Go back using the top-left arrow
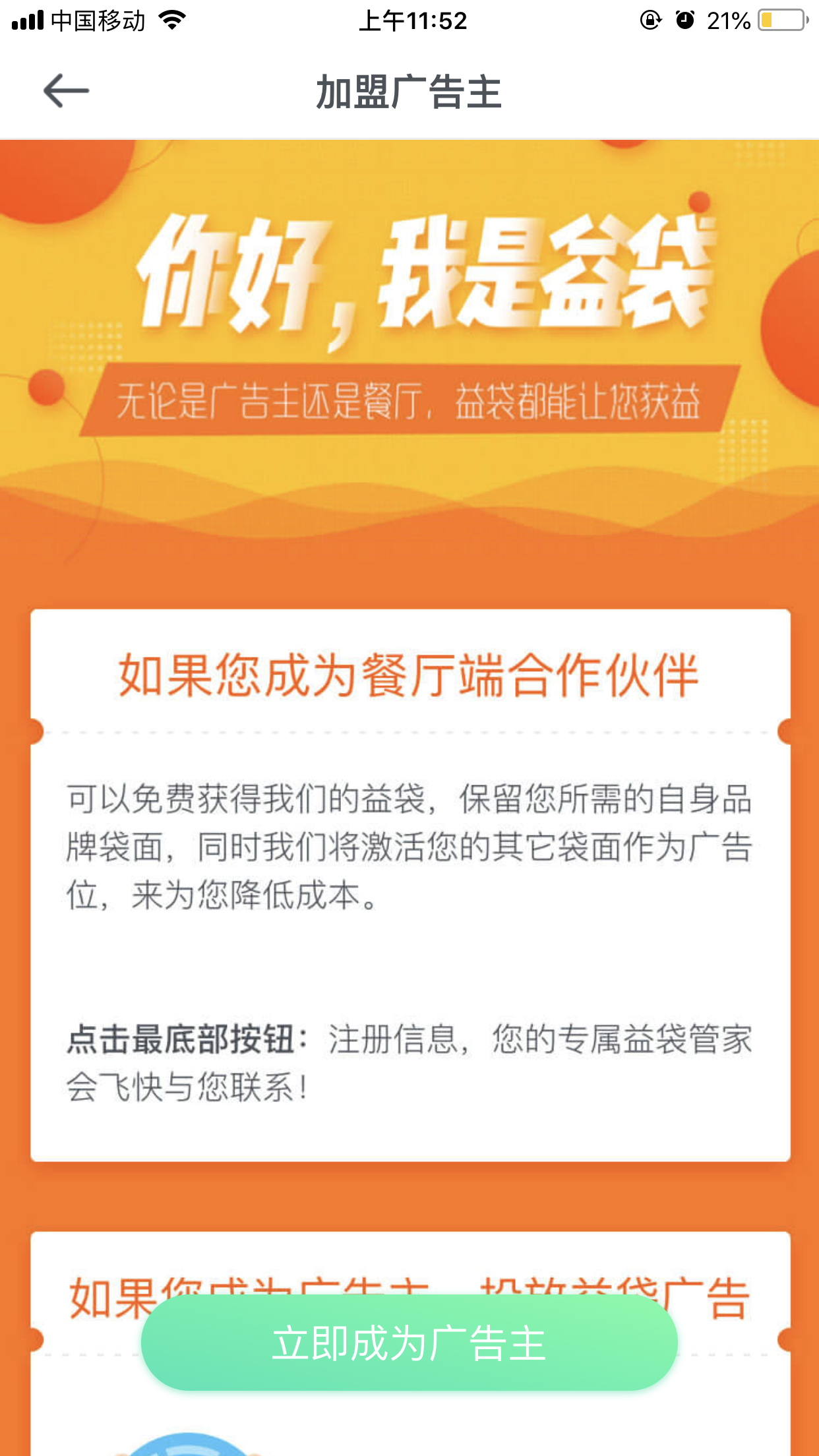This screenshot has width=819, height=1456. (x=66, y=90)
